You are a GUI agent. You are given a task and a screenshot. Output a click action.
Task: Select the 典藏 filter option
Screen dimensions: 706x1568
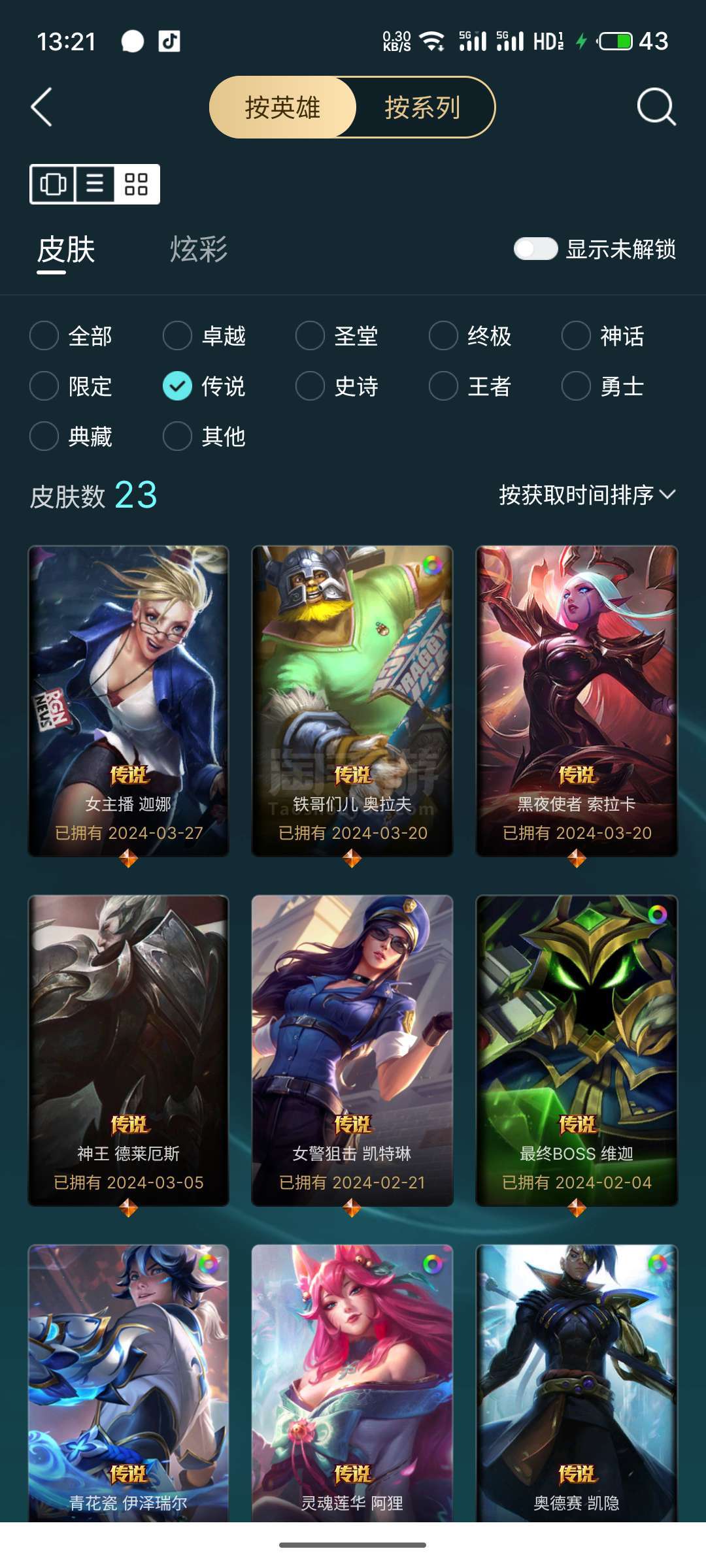[x=71, y=436]
